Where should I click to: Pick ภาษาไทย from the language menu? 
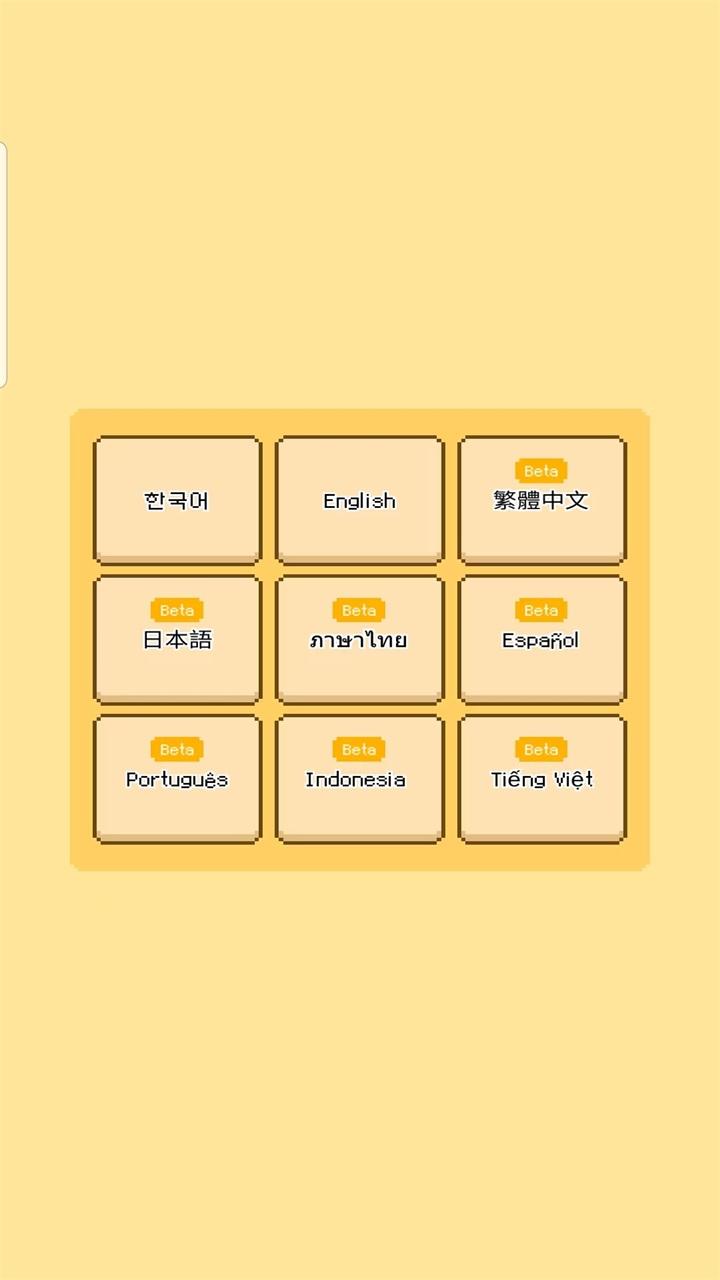coord(358,640)
